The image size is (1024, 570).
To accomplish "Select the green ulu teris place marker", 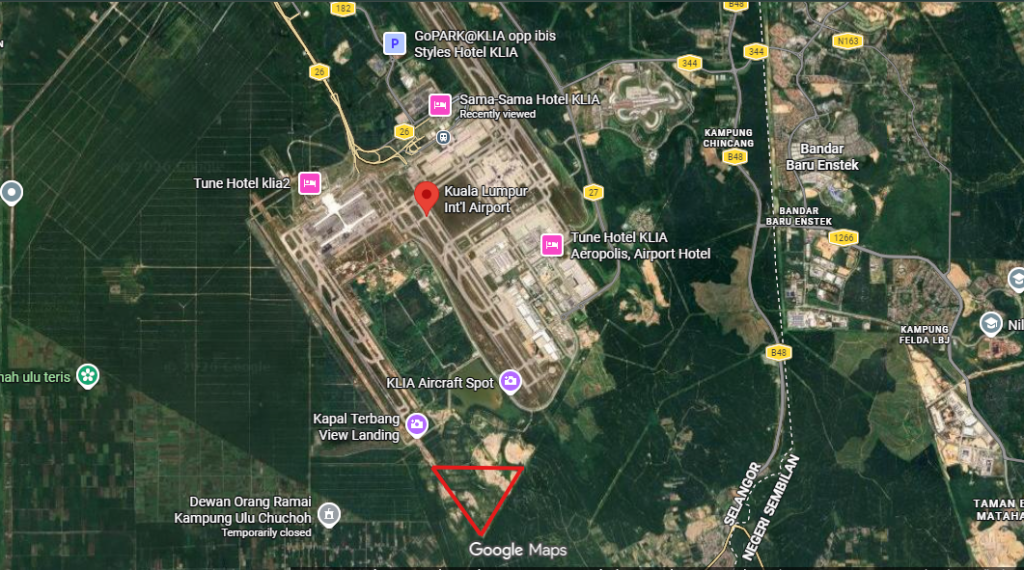I will pos(89,375).
